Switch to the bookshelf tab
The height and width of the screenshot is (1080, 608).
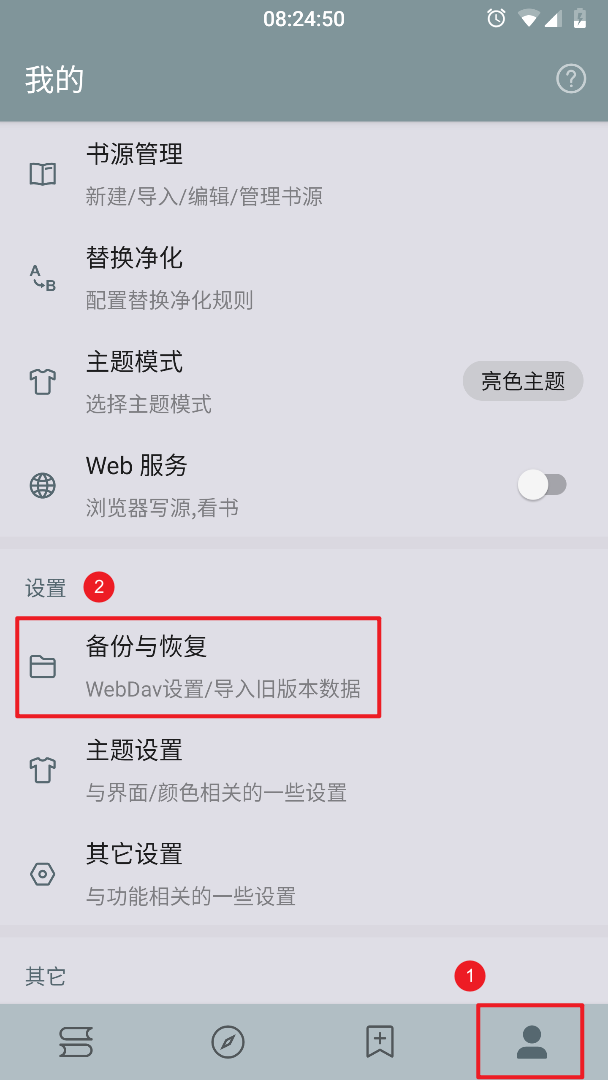[76, 1042]
